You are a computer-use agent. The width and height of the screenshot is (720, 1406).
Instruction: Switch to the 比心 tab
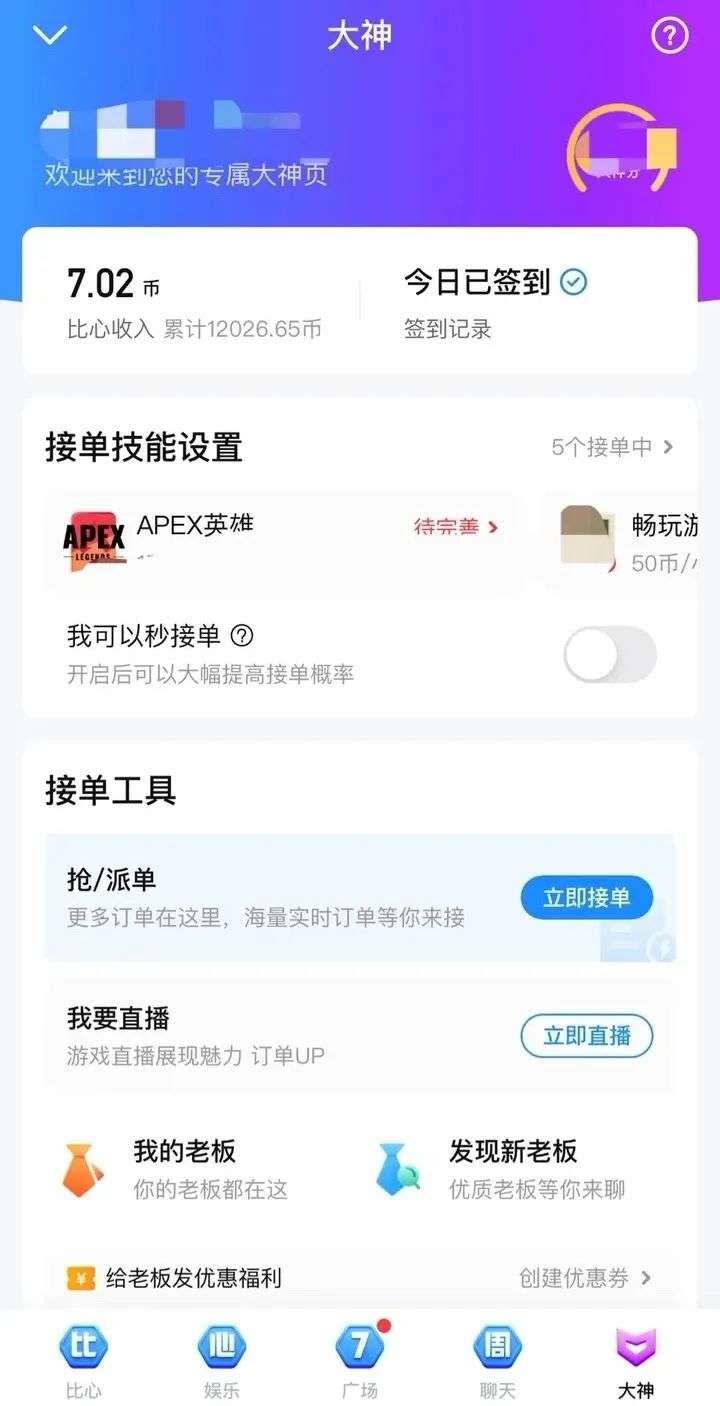coord(84,1360)
